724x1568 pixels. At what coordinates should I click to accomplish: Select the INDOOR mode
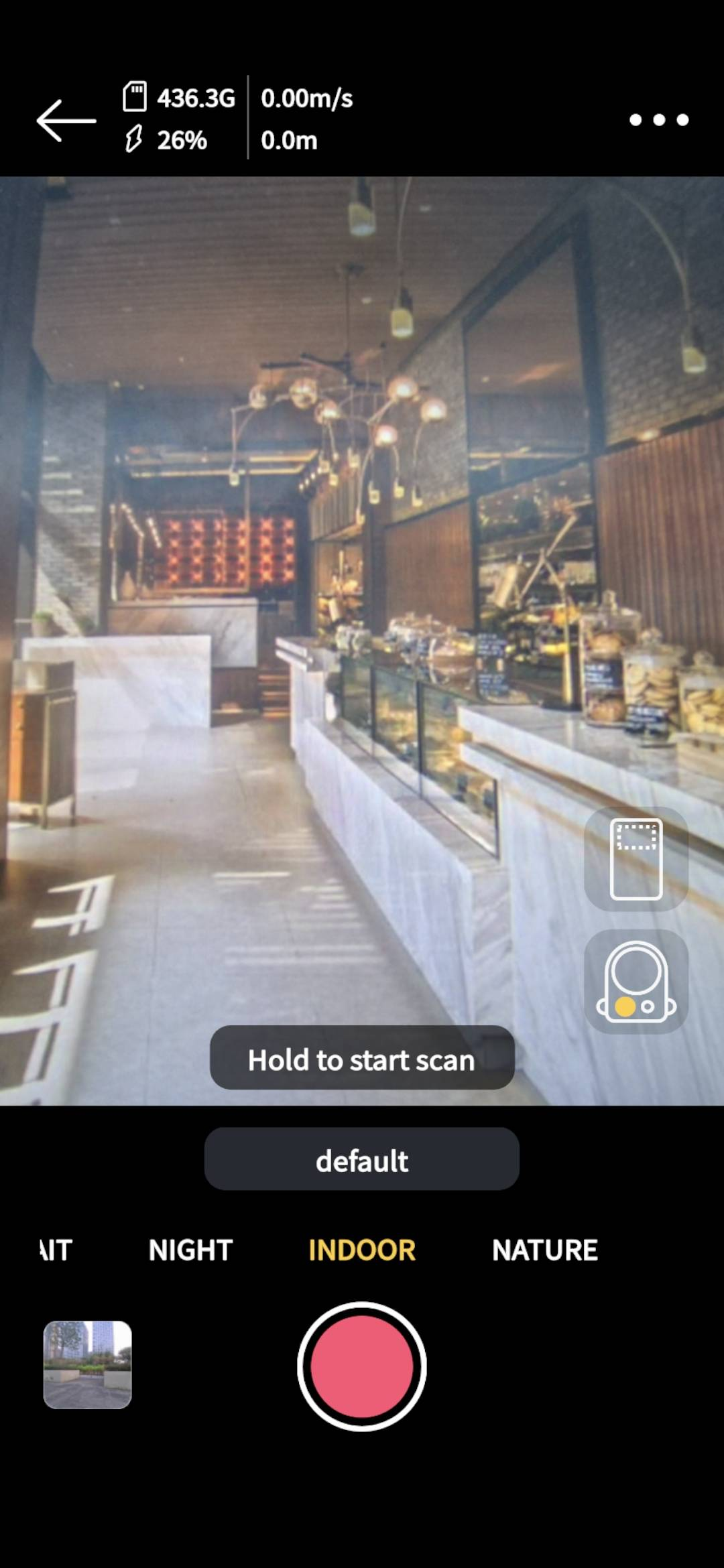362,1250
